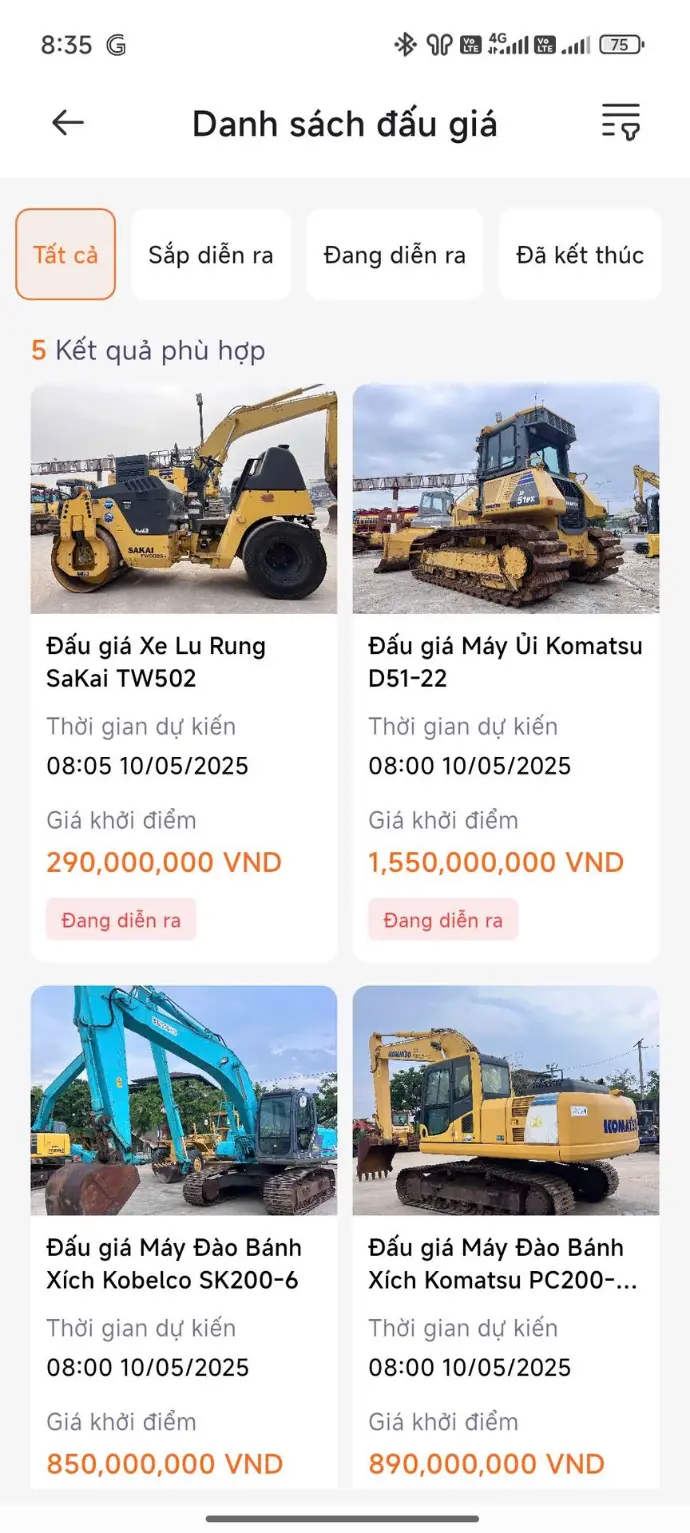The image size is (690, 1533).
Task: Switch to the Sắp diễn ra tab
Action: pos(211,254)
